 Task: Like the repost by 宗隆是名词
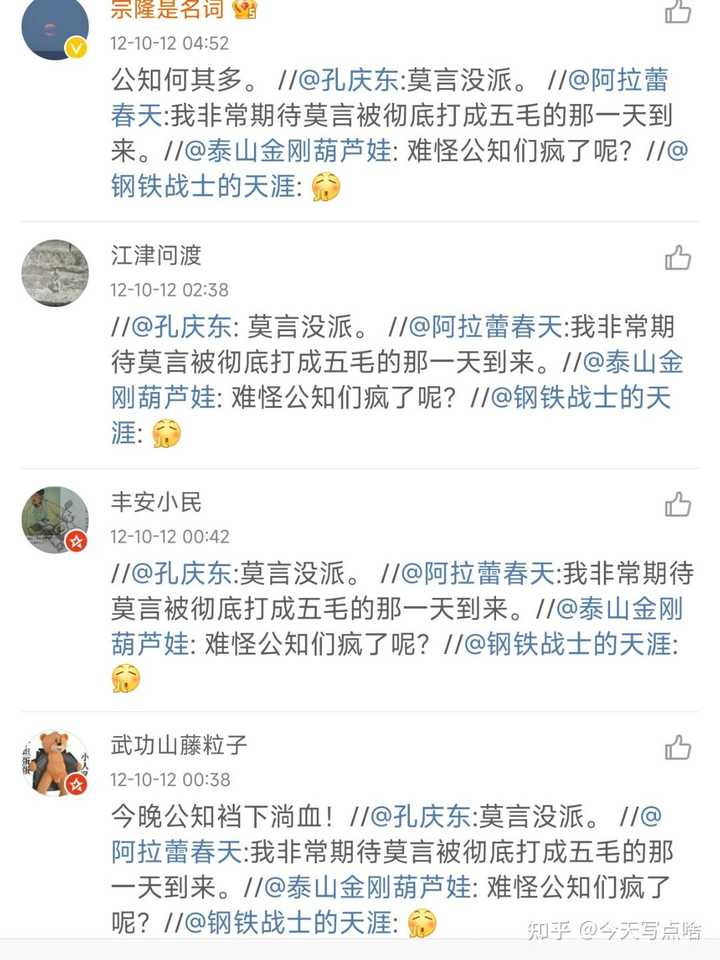tap(678, 12)
